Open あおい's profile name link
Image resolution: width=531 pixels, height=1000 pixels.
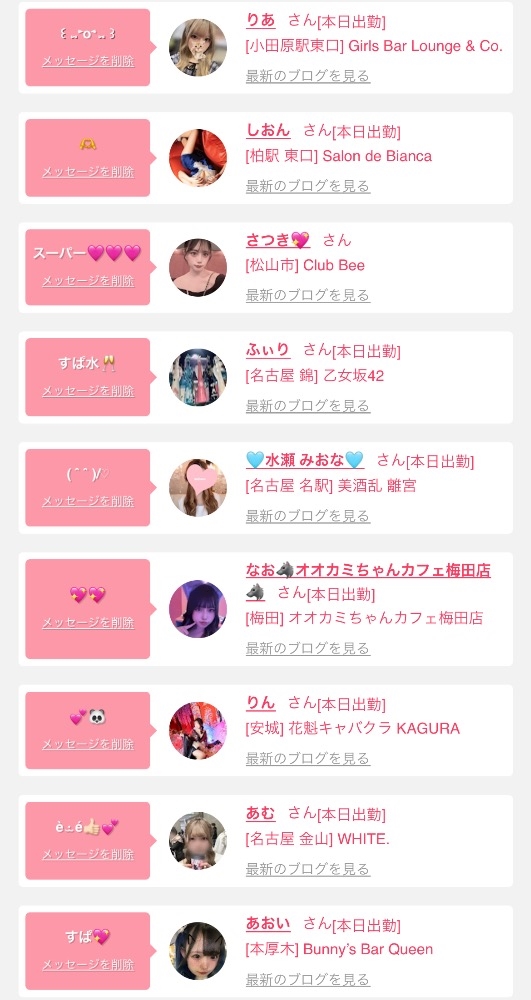(x=268, y=923)
